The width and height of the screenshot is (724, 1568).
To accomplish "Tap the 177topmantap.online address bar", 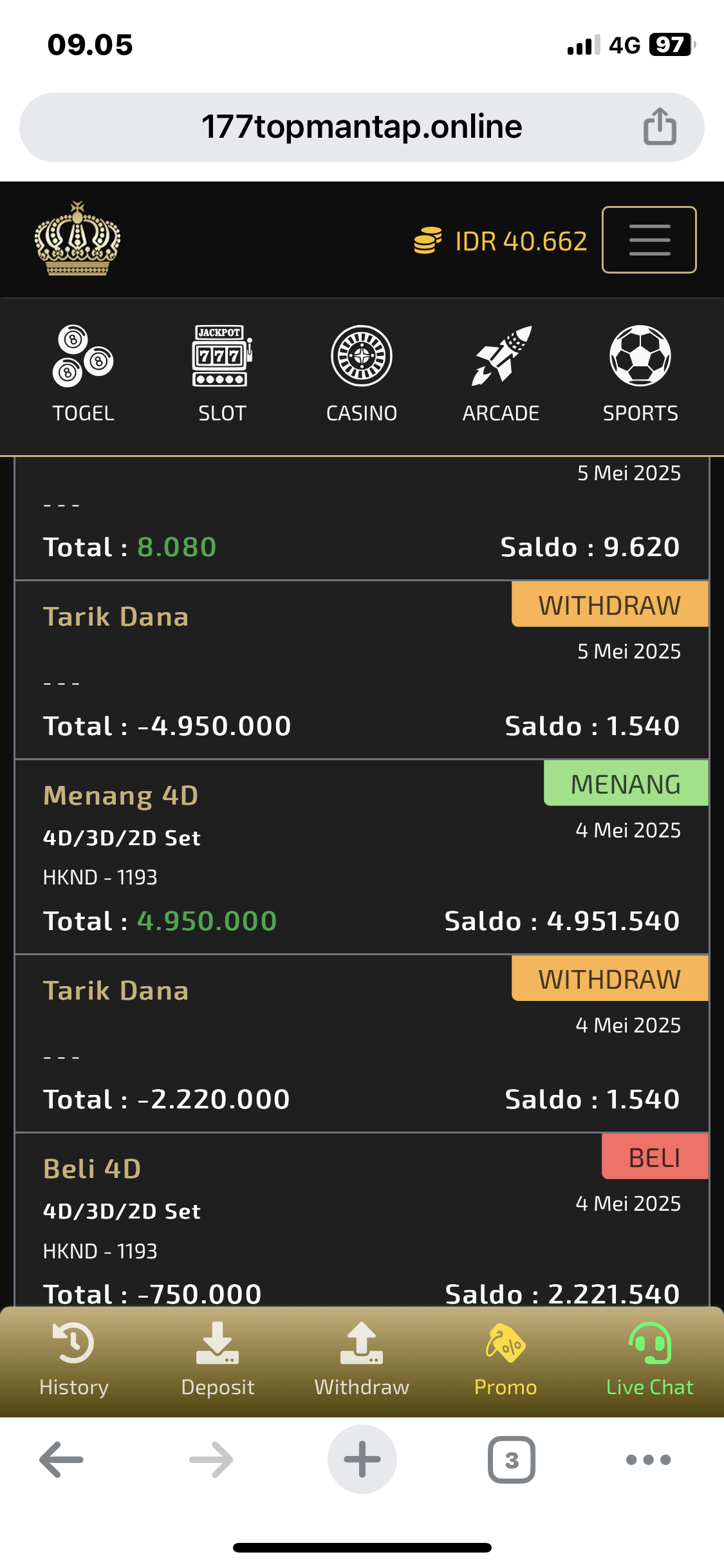I will point(362,127).
